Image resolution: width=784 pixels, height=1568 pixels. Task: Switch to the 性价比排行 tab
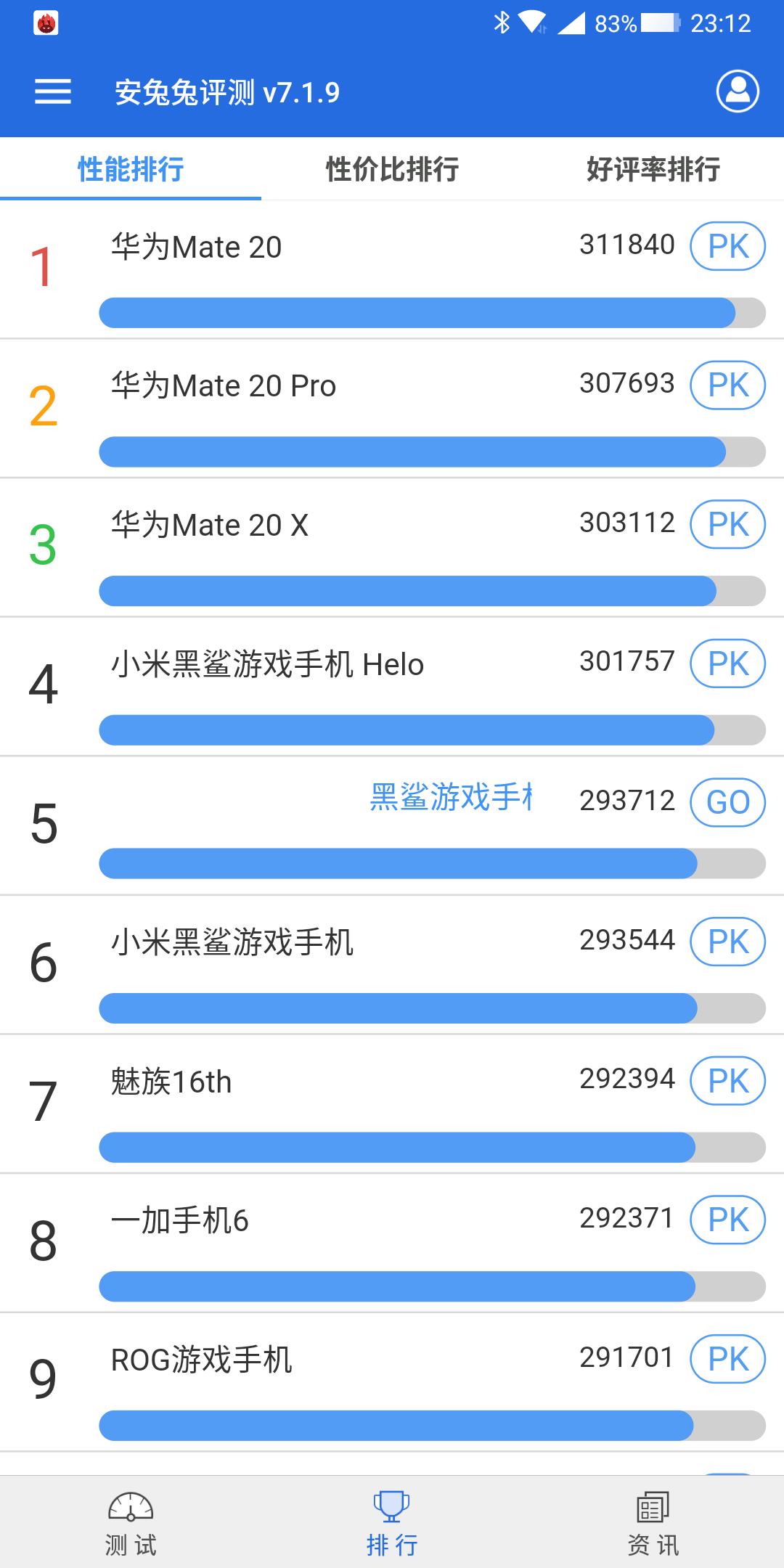click(x=392, y=169)
